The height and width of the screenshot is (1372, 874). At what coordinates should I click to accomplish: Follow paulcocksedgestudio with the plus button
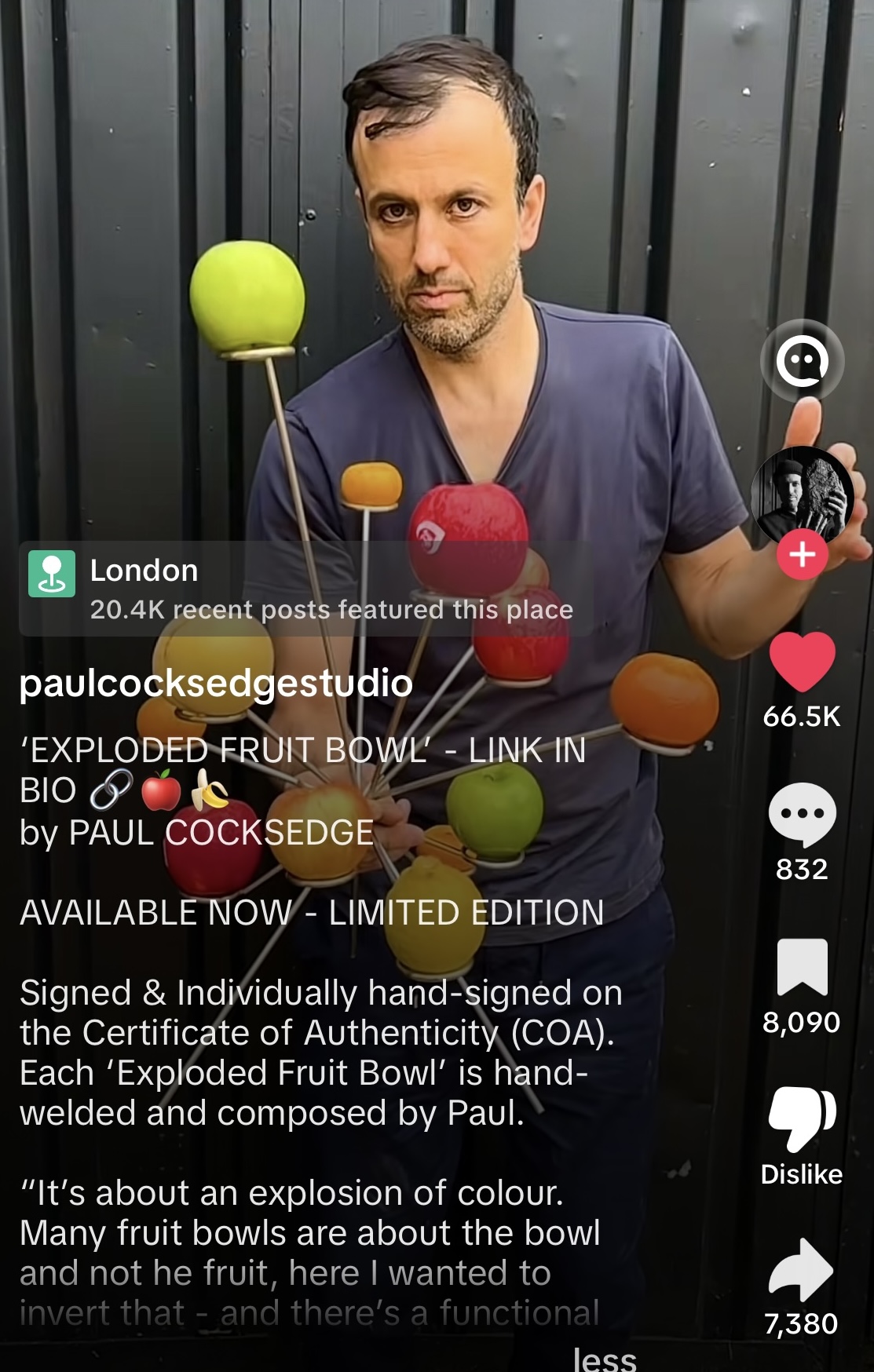(x=802, y=555)
